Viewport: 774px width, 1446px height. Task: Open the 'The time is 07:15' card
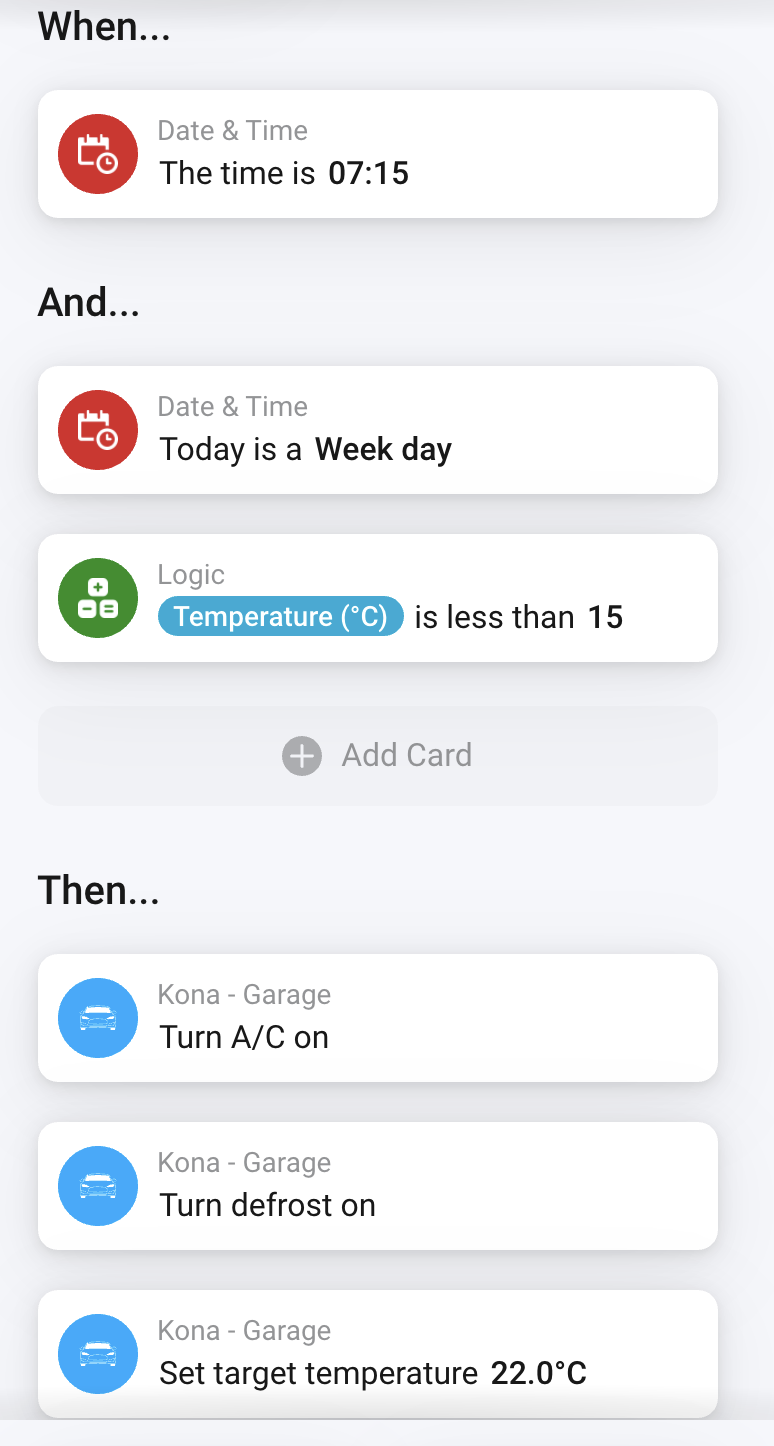pyautogui.click(x=377, y=154)
